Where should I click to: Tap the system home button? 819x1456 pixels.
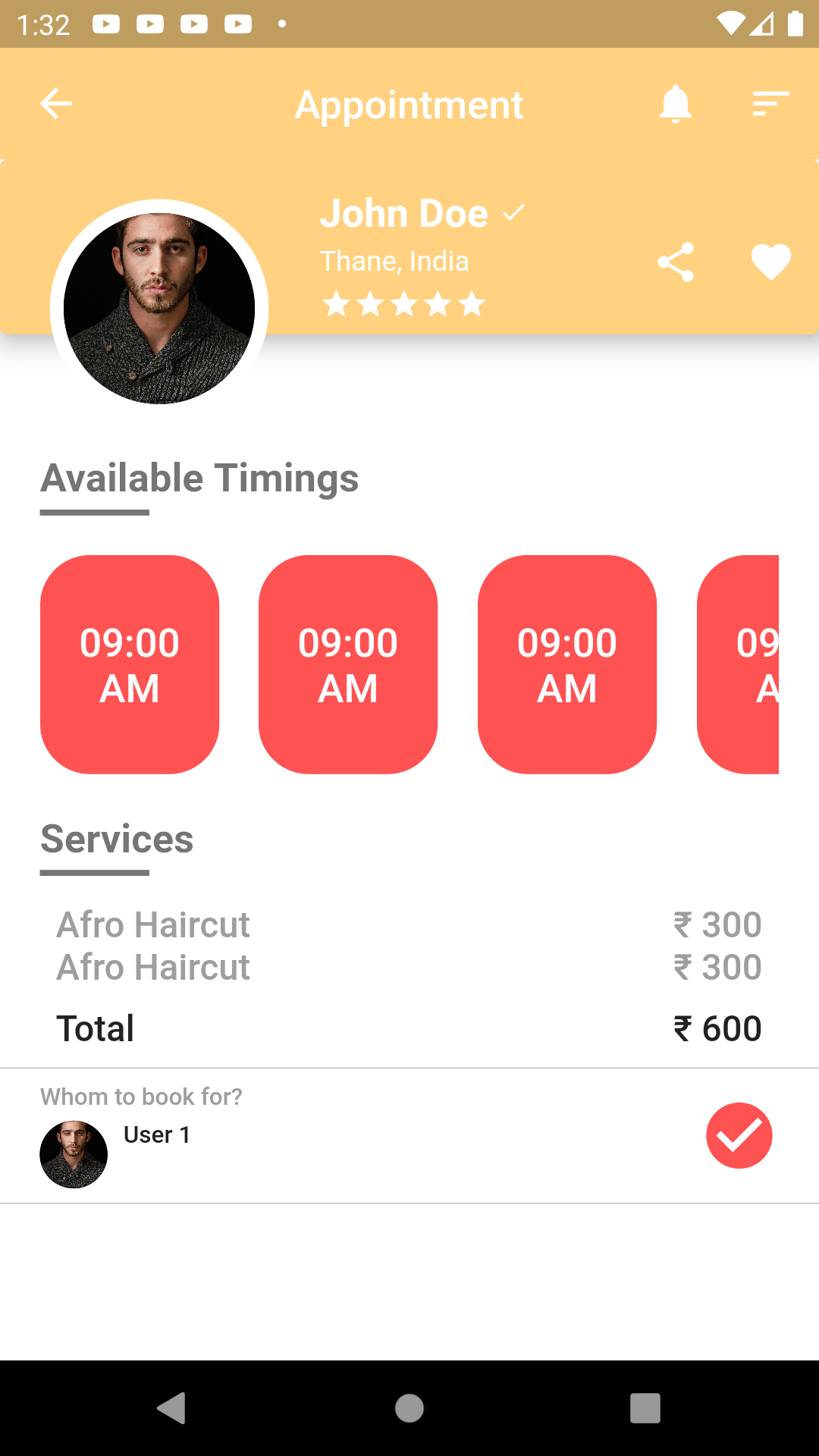(x=409, y=1408)
